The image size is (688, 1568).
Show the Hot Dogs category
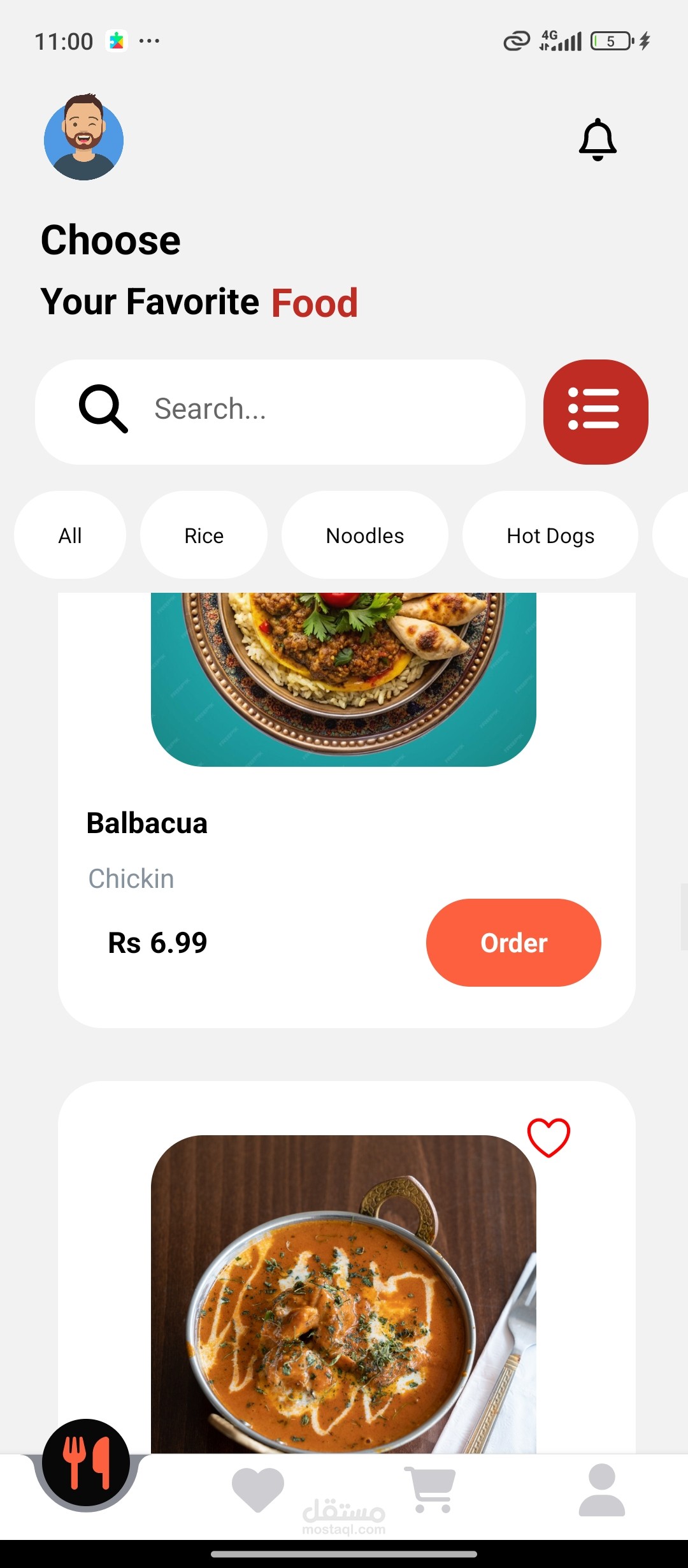pos(550,535)
